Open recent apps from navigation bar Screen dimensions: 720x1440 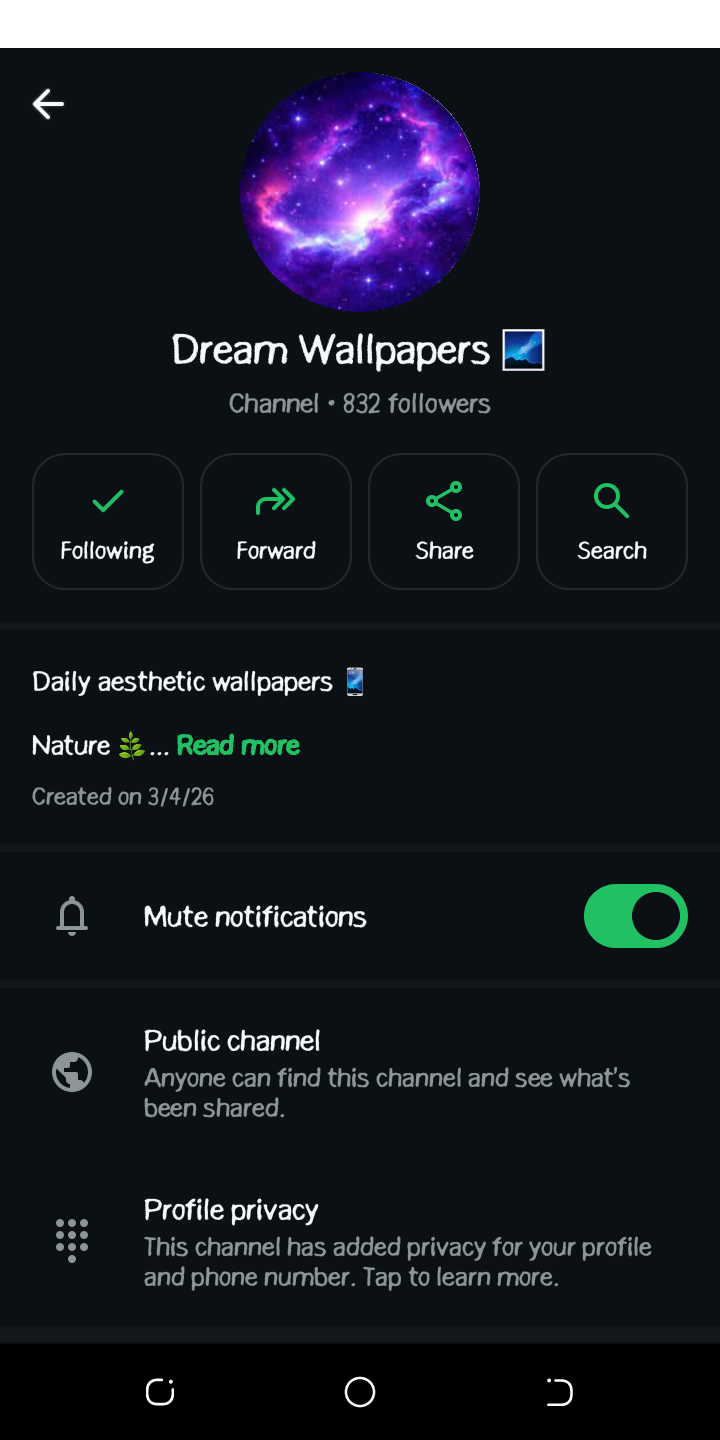click(x=160, y=1392)
